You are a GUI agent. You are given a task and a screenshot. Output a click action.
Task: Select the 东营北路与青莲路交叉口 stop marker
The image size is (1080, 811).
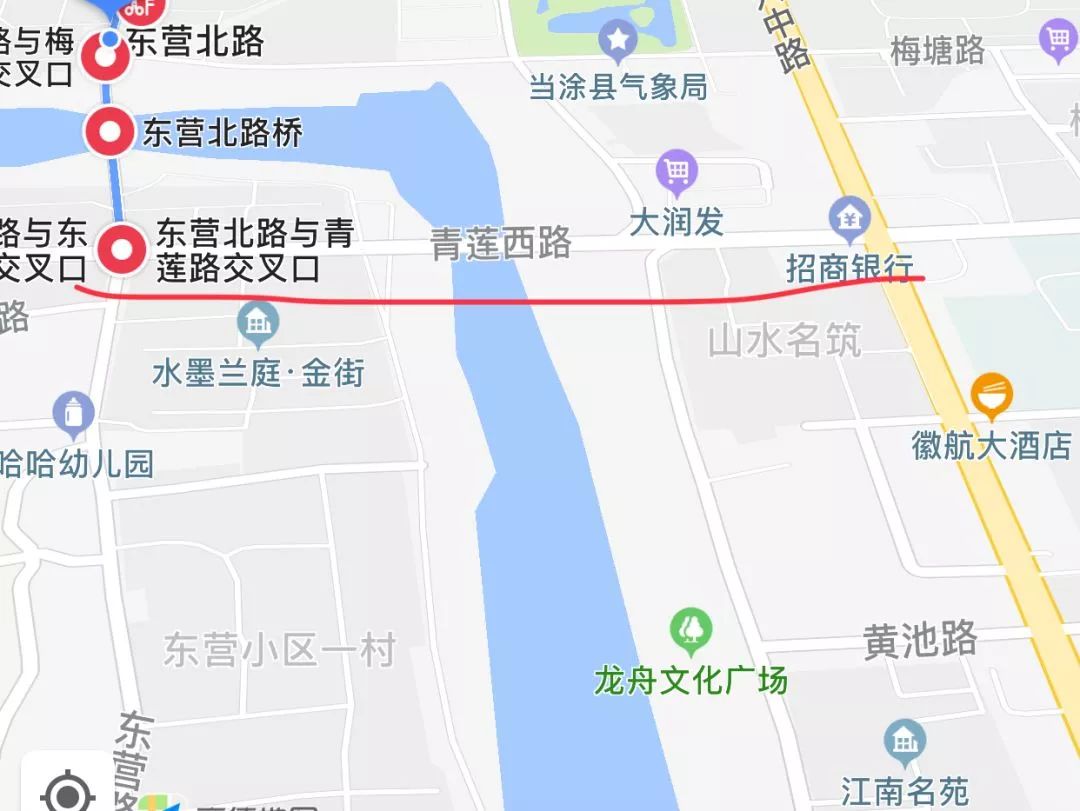(123, 249)
